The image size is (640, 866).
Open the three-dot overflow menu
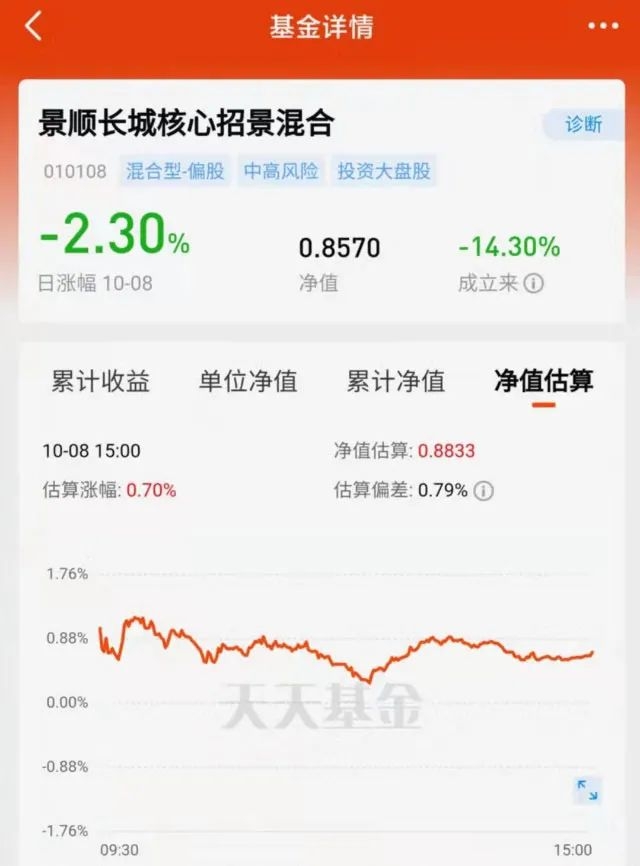pyautogui.click(x=603, y=27)
